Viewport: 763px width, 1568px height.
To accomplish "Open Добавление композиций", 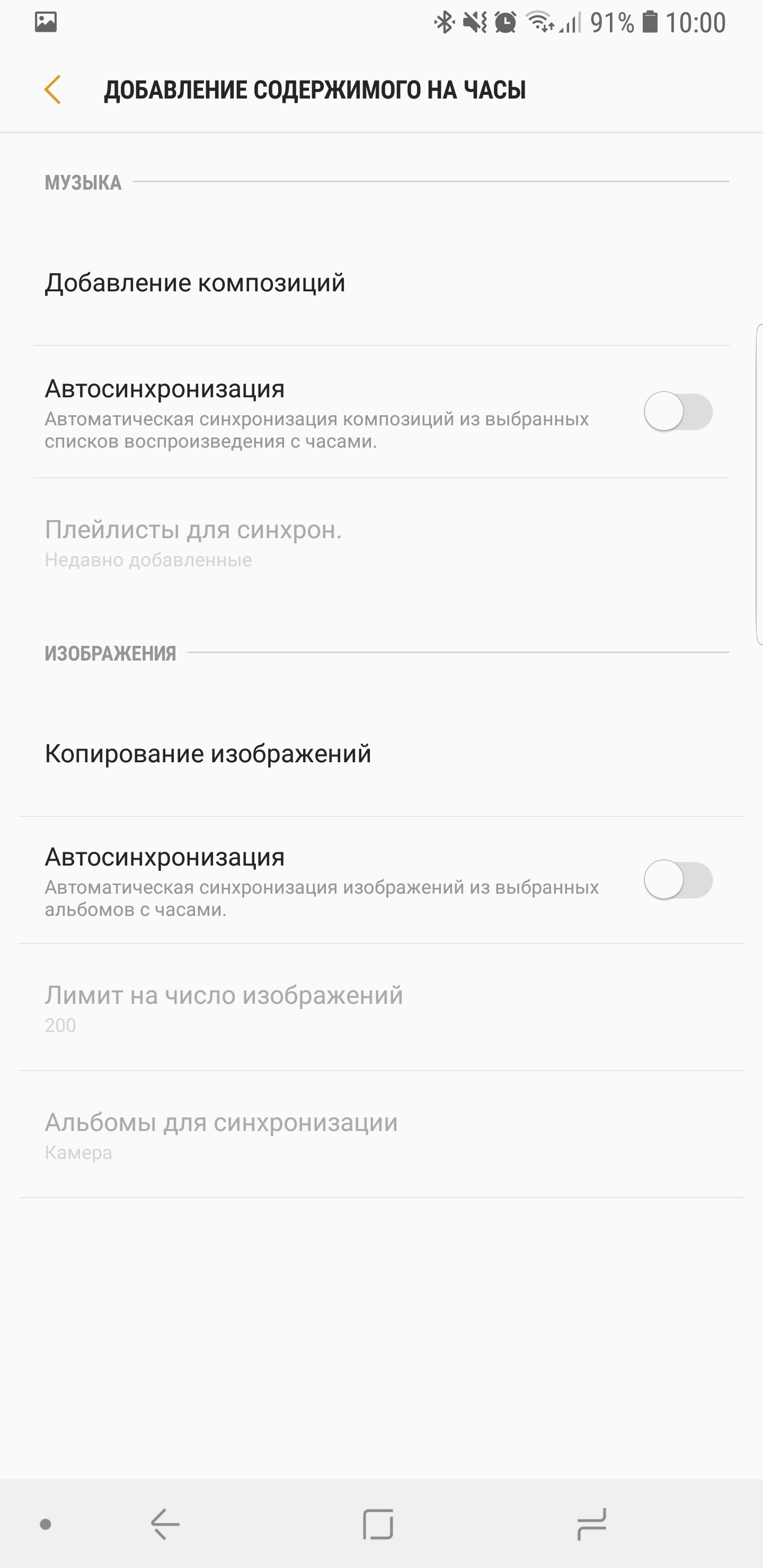I will point(195,283).
